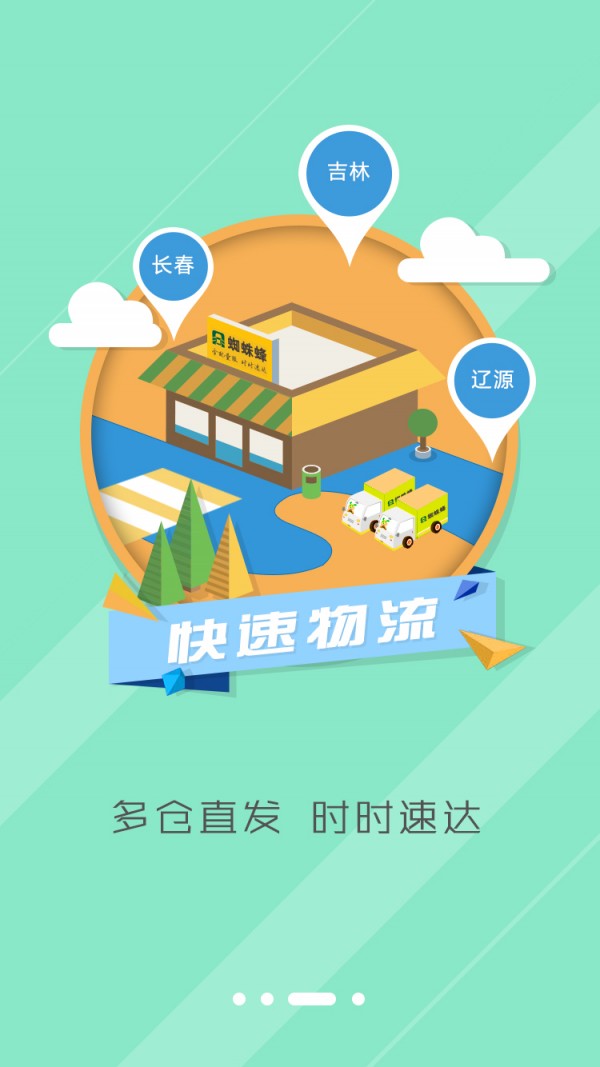Tap the highlighted current page indicator
The width and height of the screenshot is (600, 1067).
312,998
